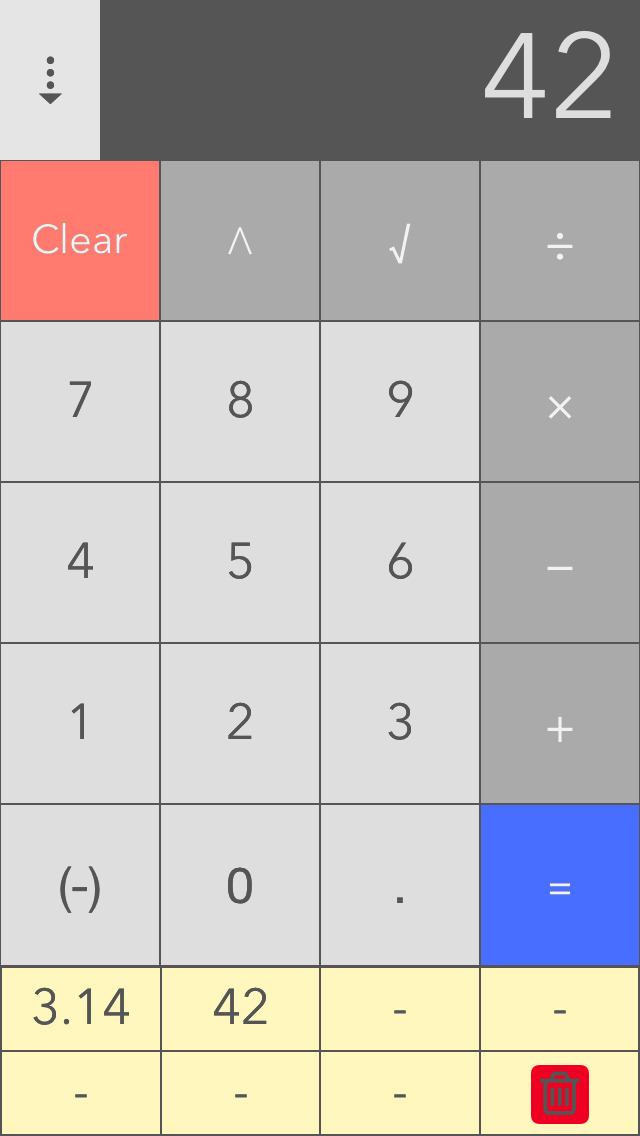Hit the blue equals button
The image size is (640, 1136).
[x=560, y=885]
